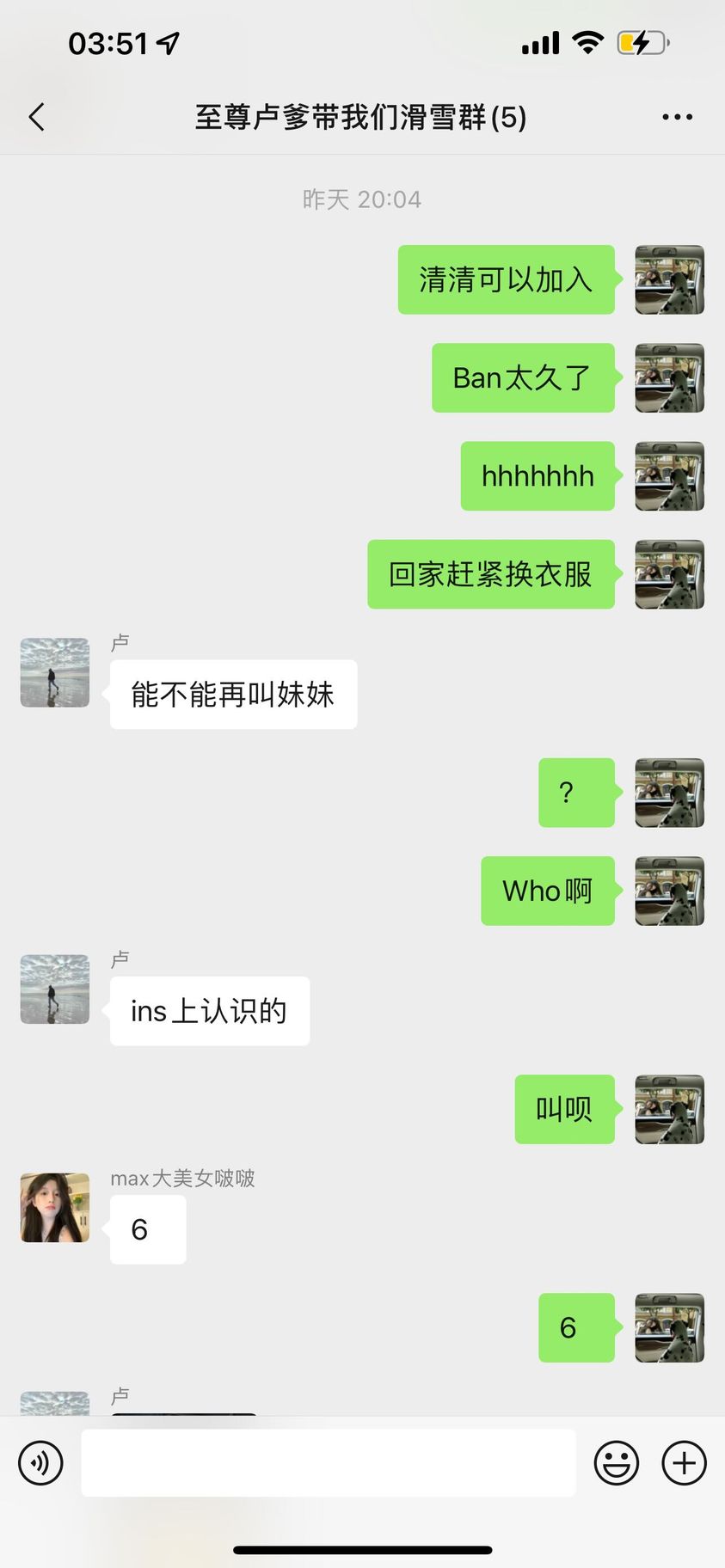
Task: Open the emoji sticker panel
Action: 616,1462
